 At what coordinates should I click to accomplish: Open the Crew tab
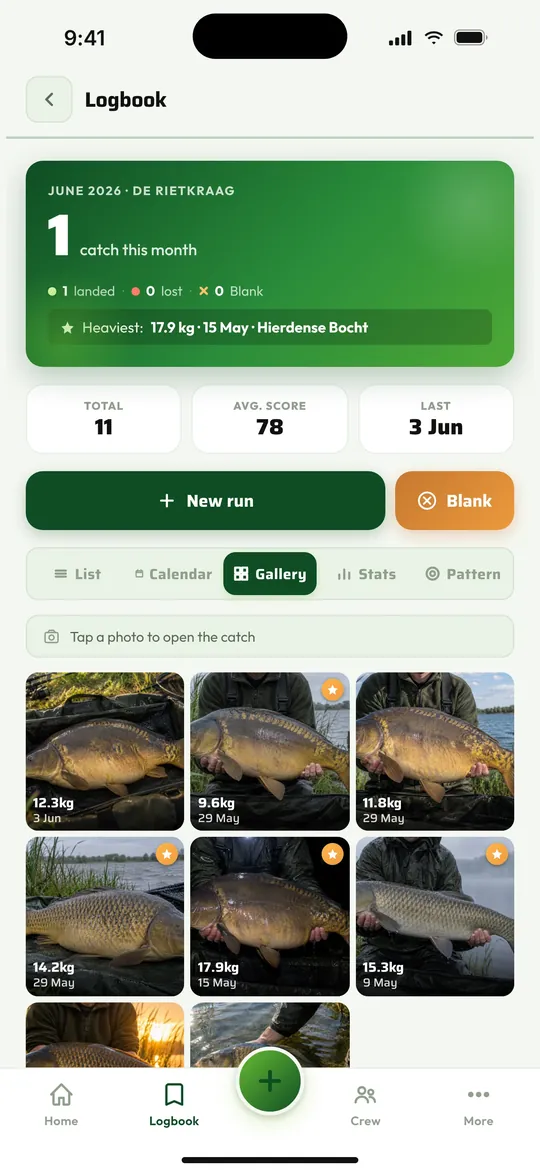click(366, 1105)
